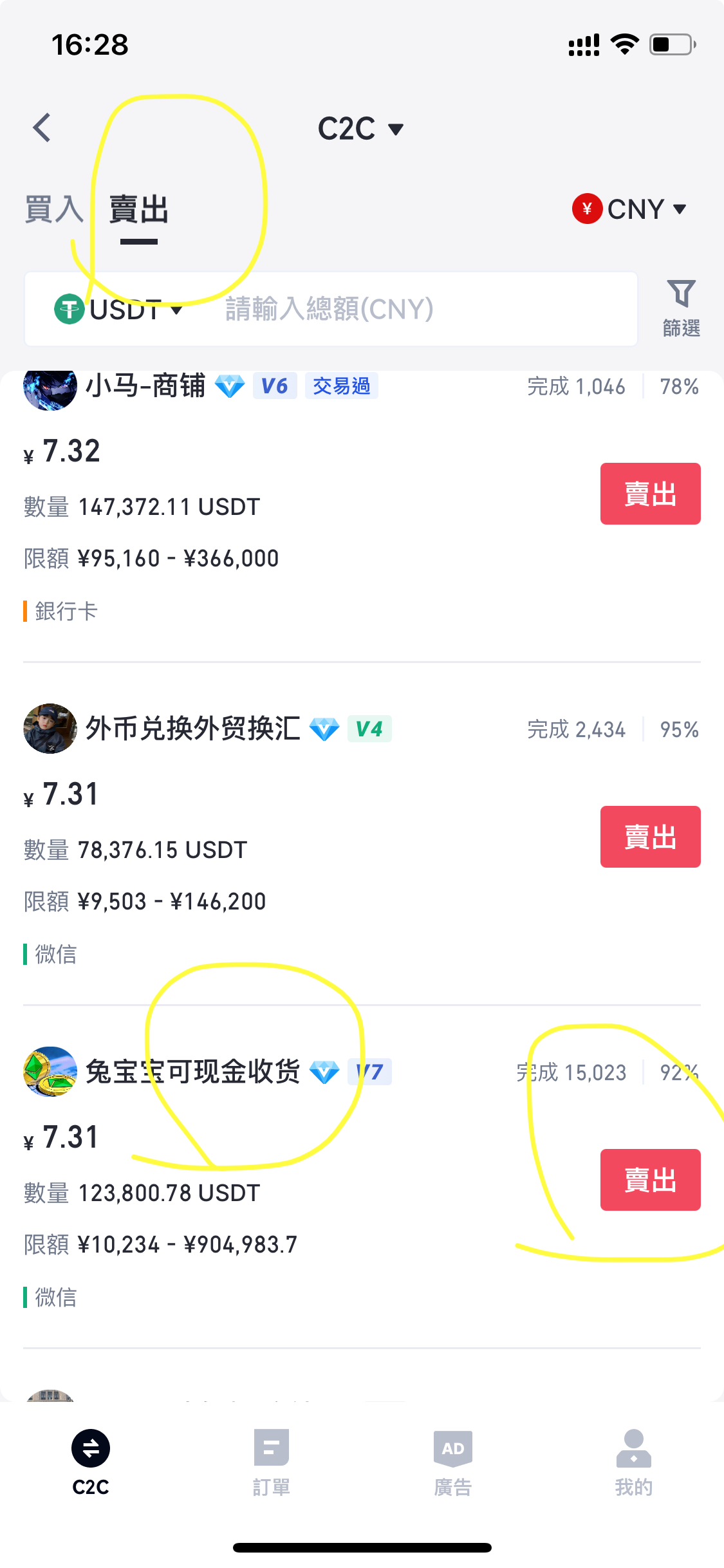Tap 賣出 for 兔宝宝可现金收货
Viewport: 724px width, 1568px height.
(x=650, y=1180)
